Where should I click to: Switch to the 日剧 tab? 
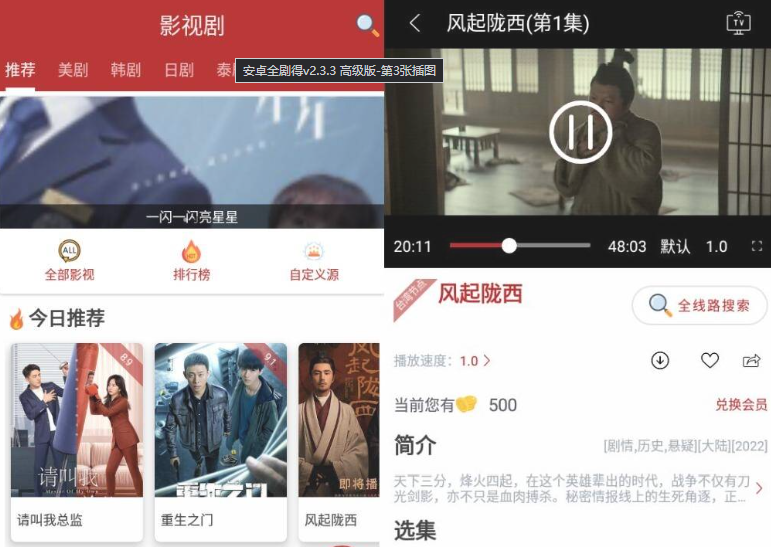coord(179,70)
